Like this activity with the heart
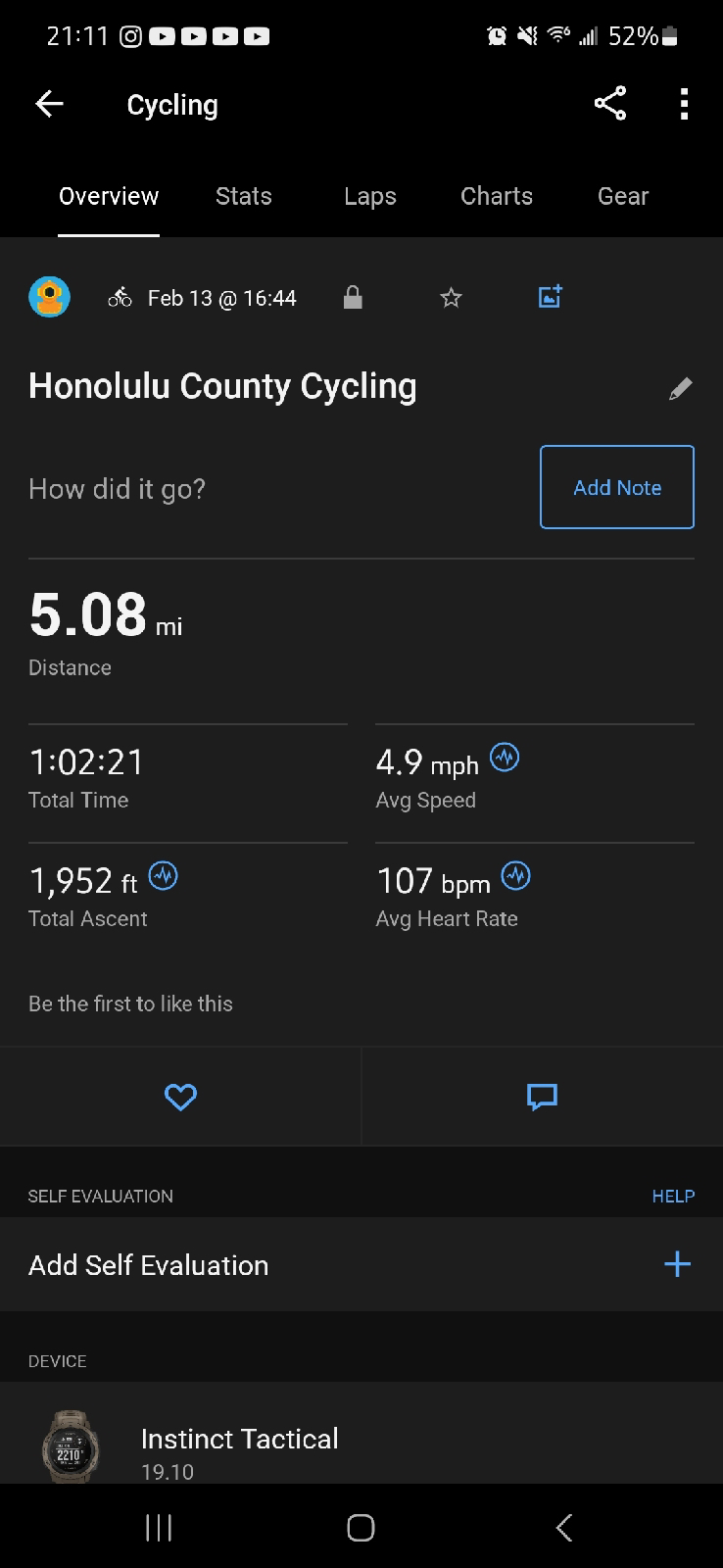The image size is (723, 1568). tap(180, 1097)
